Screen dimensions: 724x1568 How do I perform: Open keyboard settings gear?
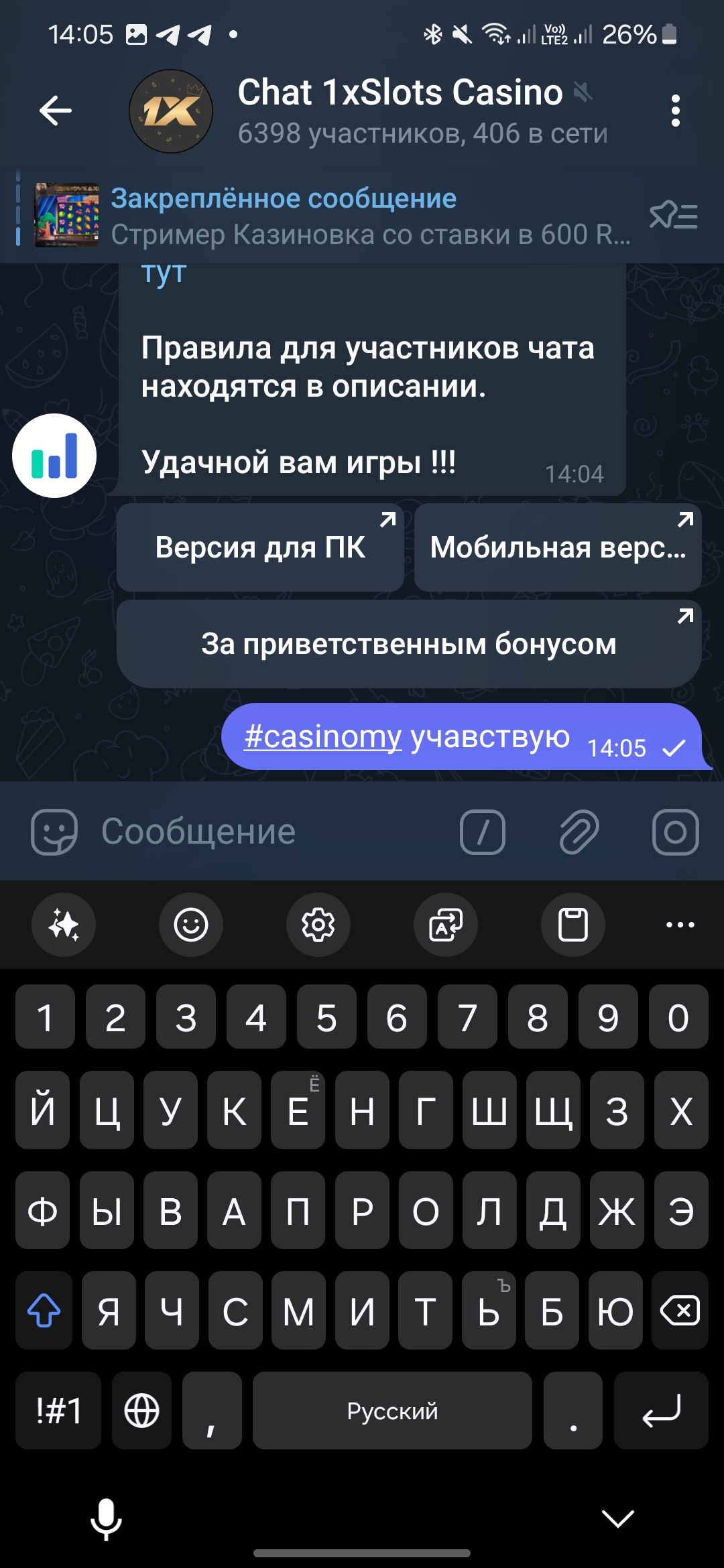click(318, 925)
